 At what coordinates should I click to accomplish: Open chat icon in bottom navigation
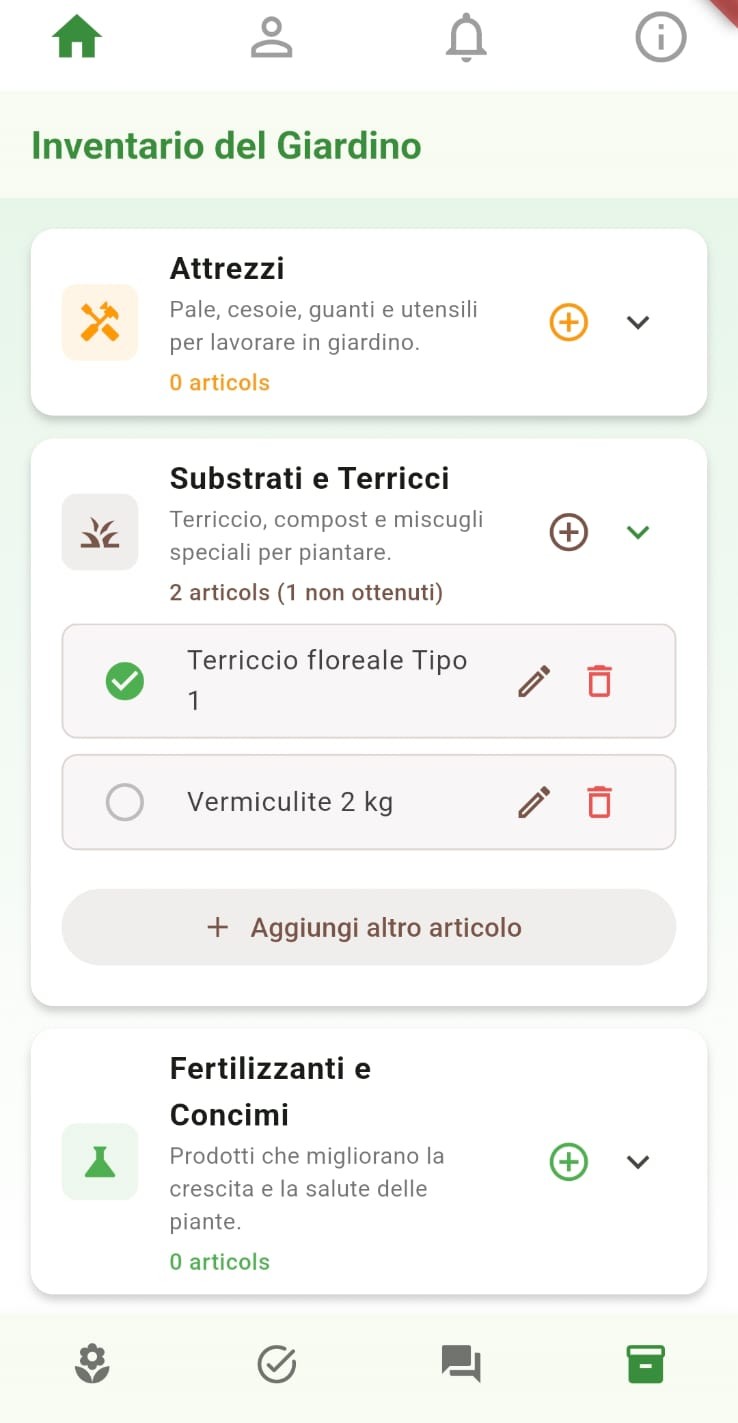(461, 1362)
